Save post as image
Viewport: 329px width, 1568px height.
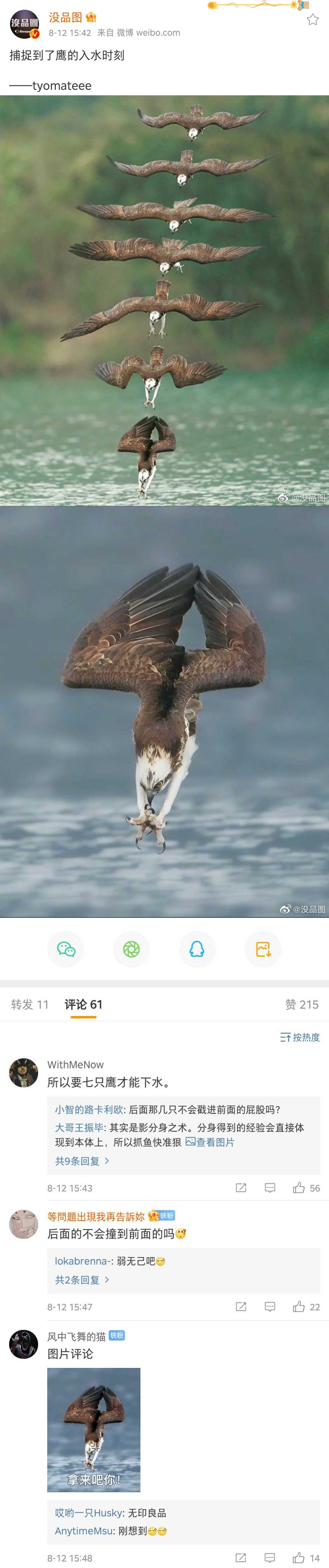(263, 949)
